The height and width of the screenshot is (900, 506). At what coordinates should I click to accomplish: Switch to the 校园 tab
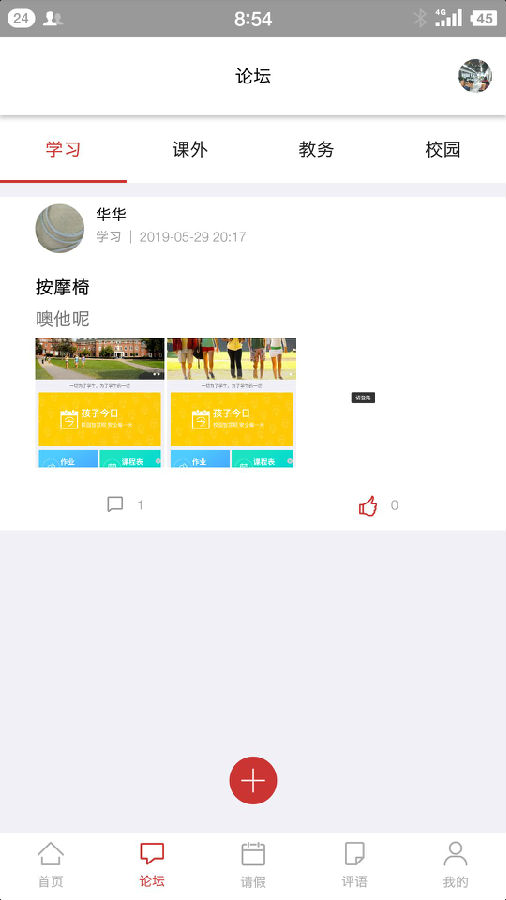tap(442, 150)
